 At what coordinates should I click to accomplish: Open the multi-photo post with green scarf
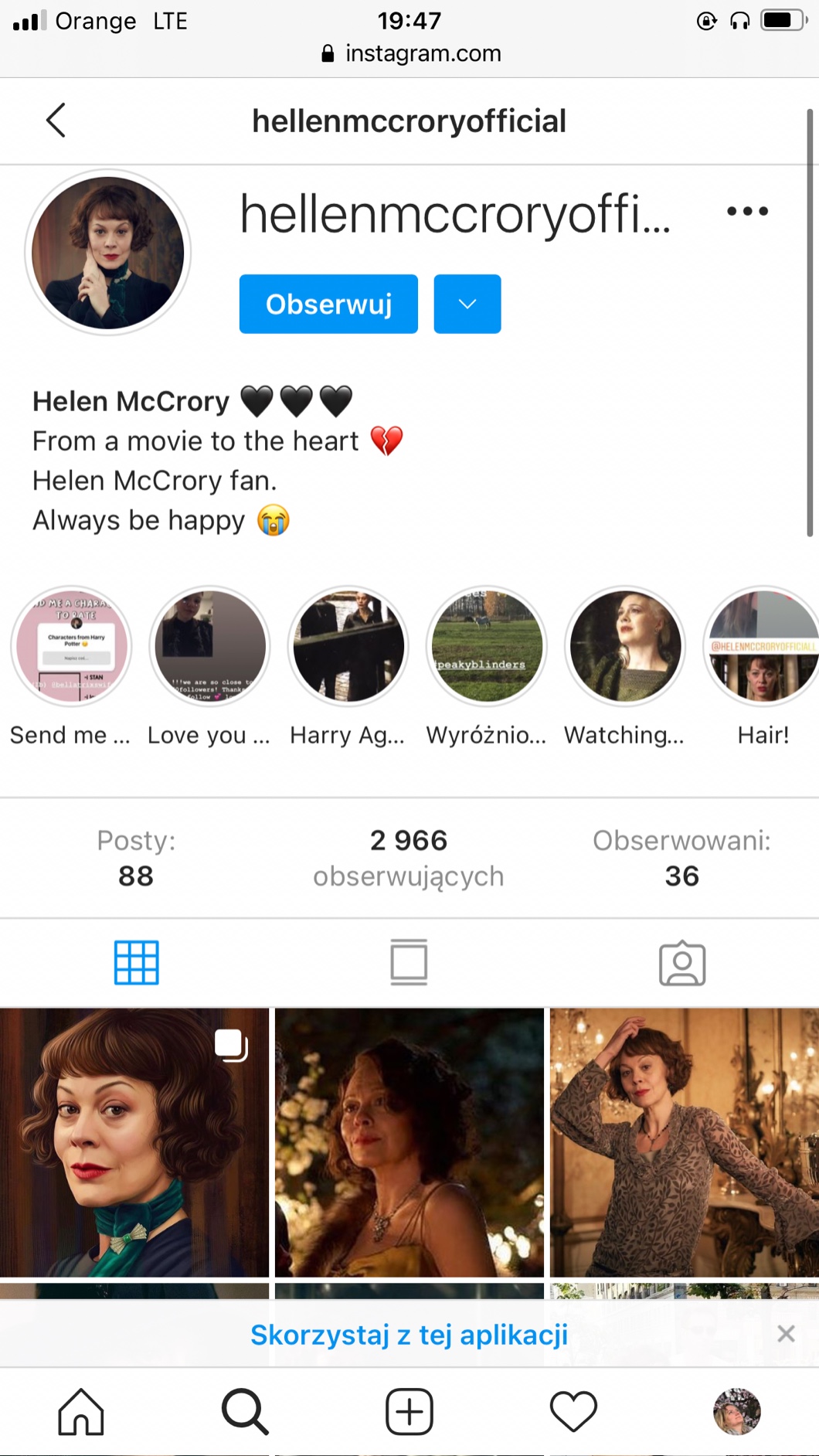point(134,1142)
